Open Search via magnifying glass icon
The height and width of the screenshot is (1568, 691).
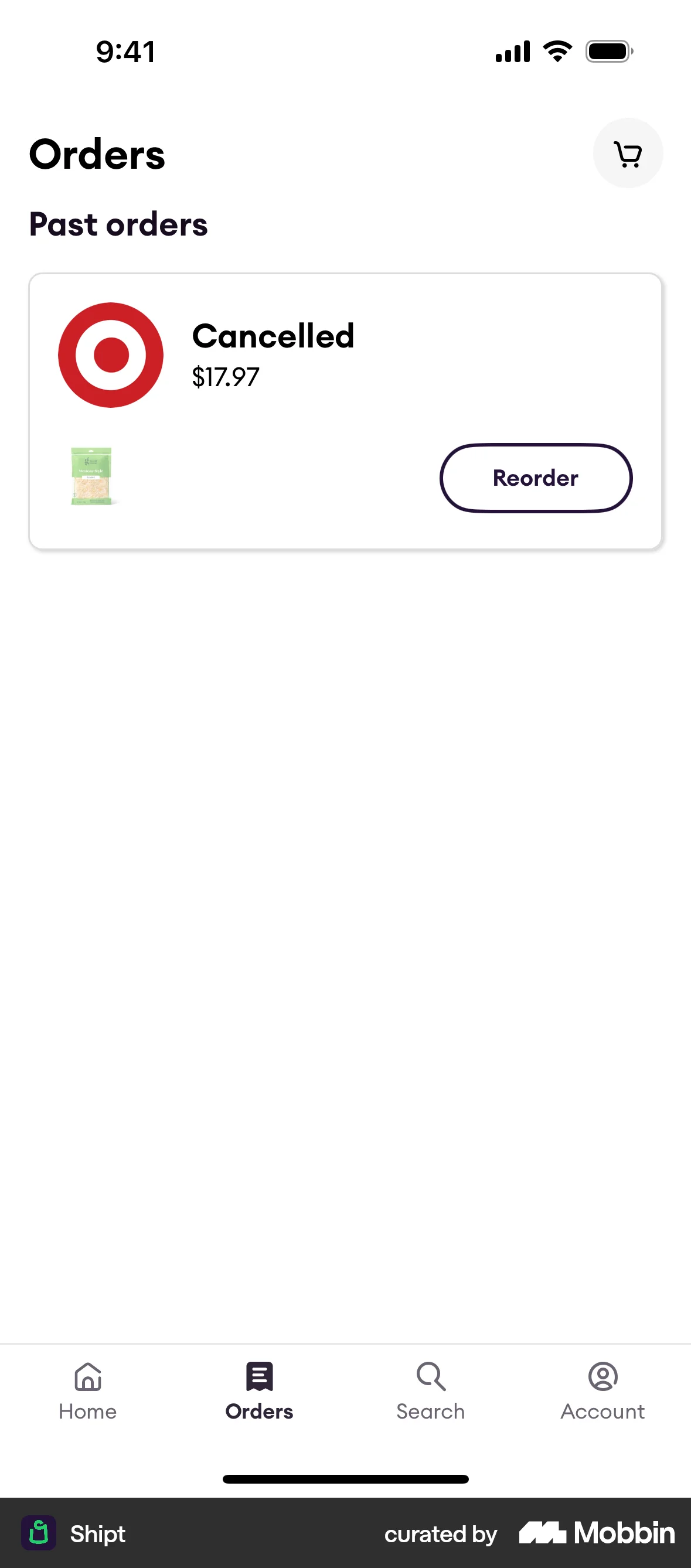tap(430, 1377)
